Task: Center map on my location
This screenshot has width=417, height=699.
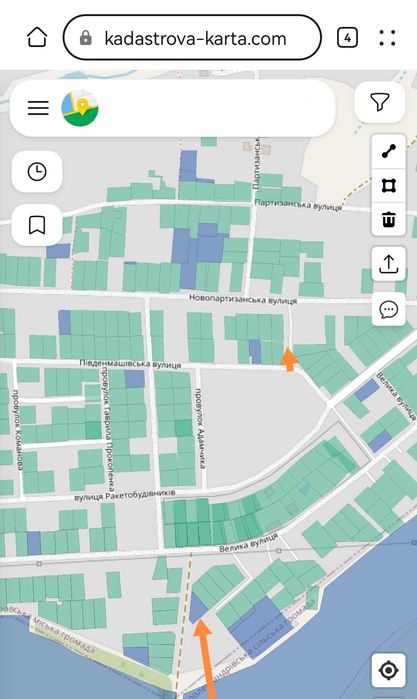Action: click(388, 670)
